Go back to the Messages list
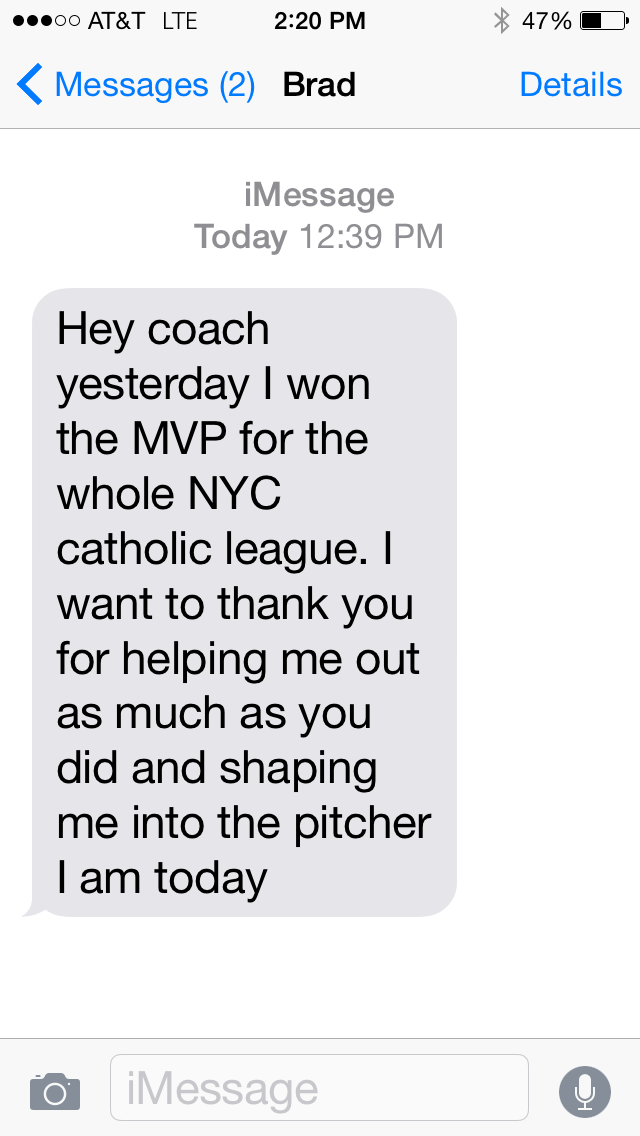Viewport: 640px width, 1136px height. click(x=135, y=86)
